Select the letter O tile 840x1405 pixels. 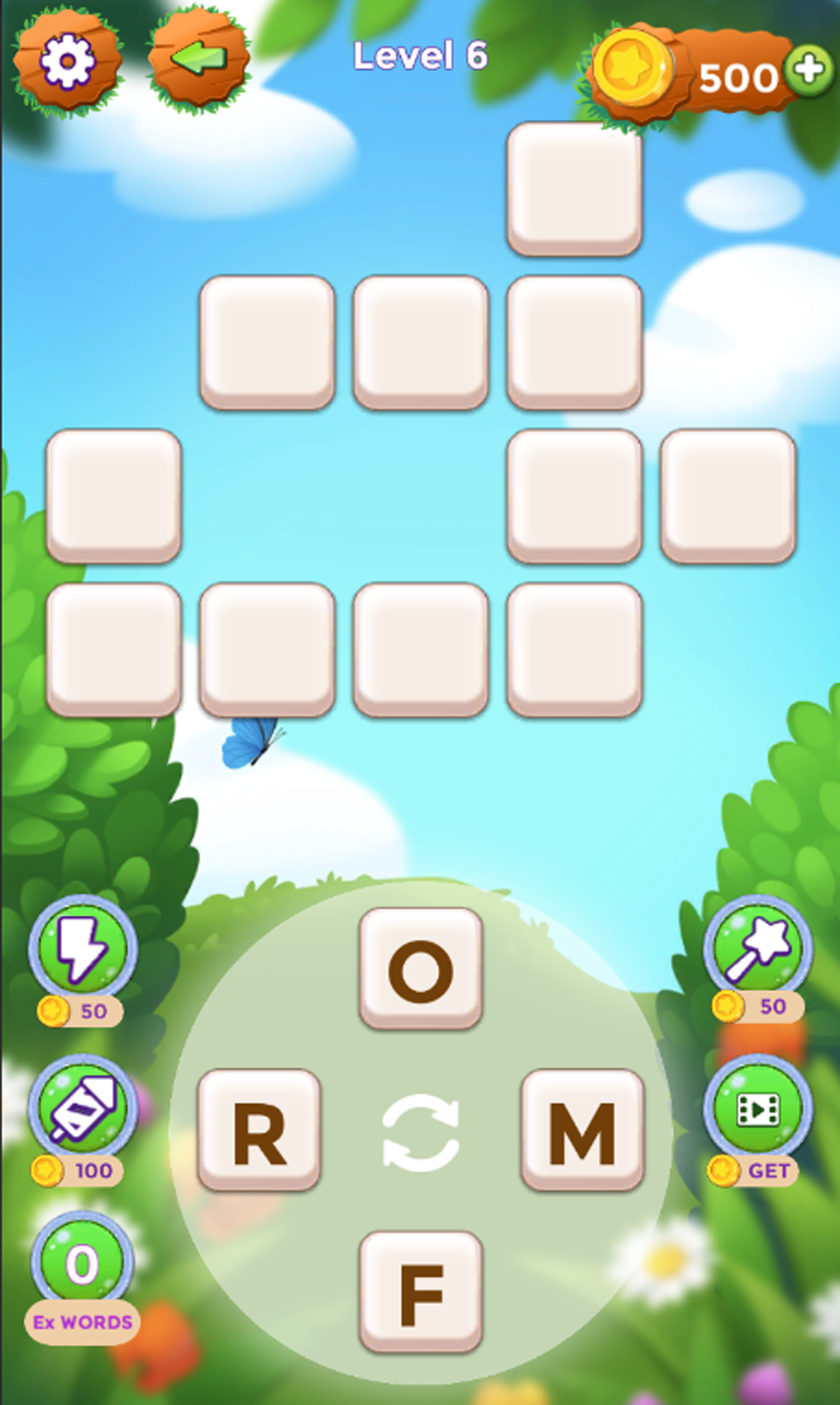coord(421,969)
